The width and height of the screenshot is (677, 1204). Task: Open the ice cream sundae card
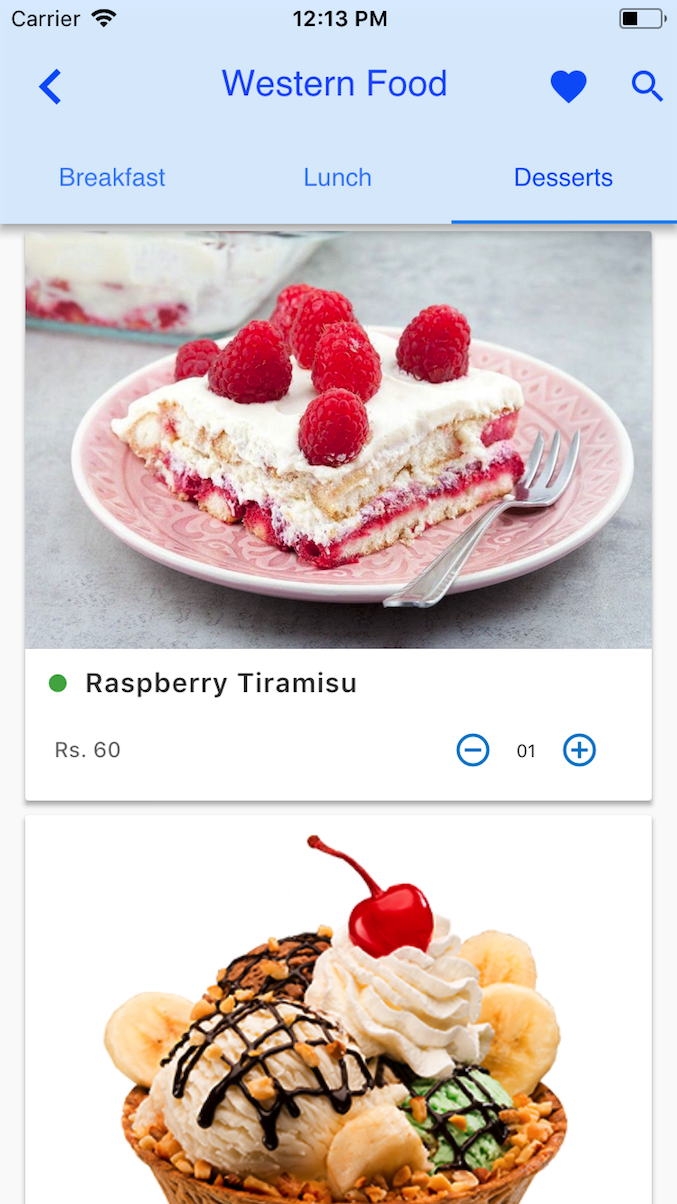pos(338,1010)
